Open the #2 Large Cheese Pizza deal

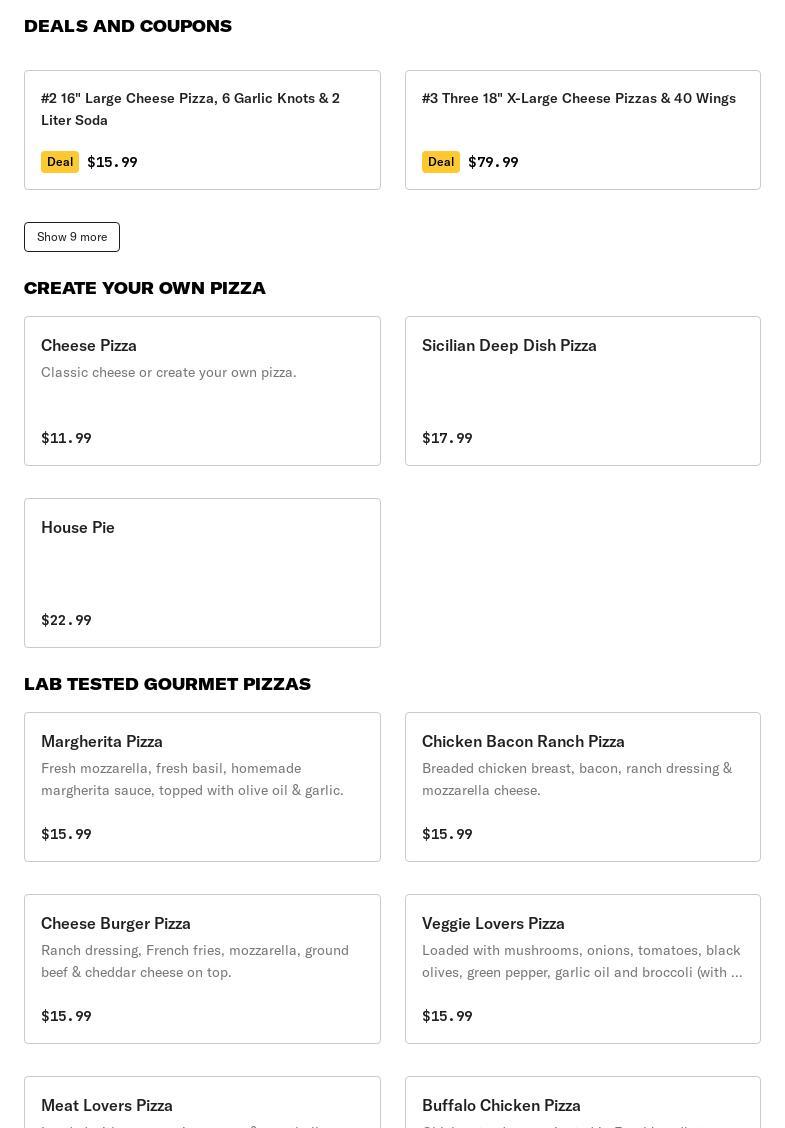[x=202, y=130]
